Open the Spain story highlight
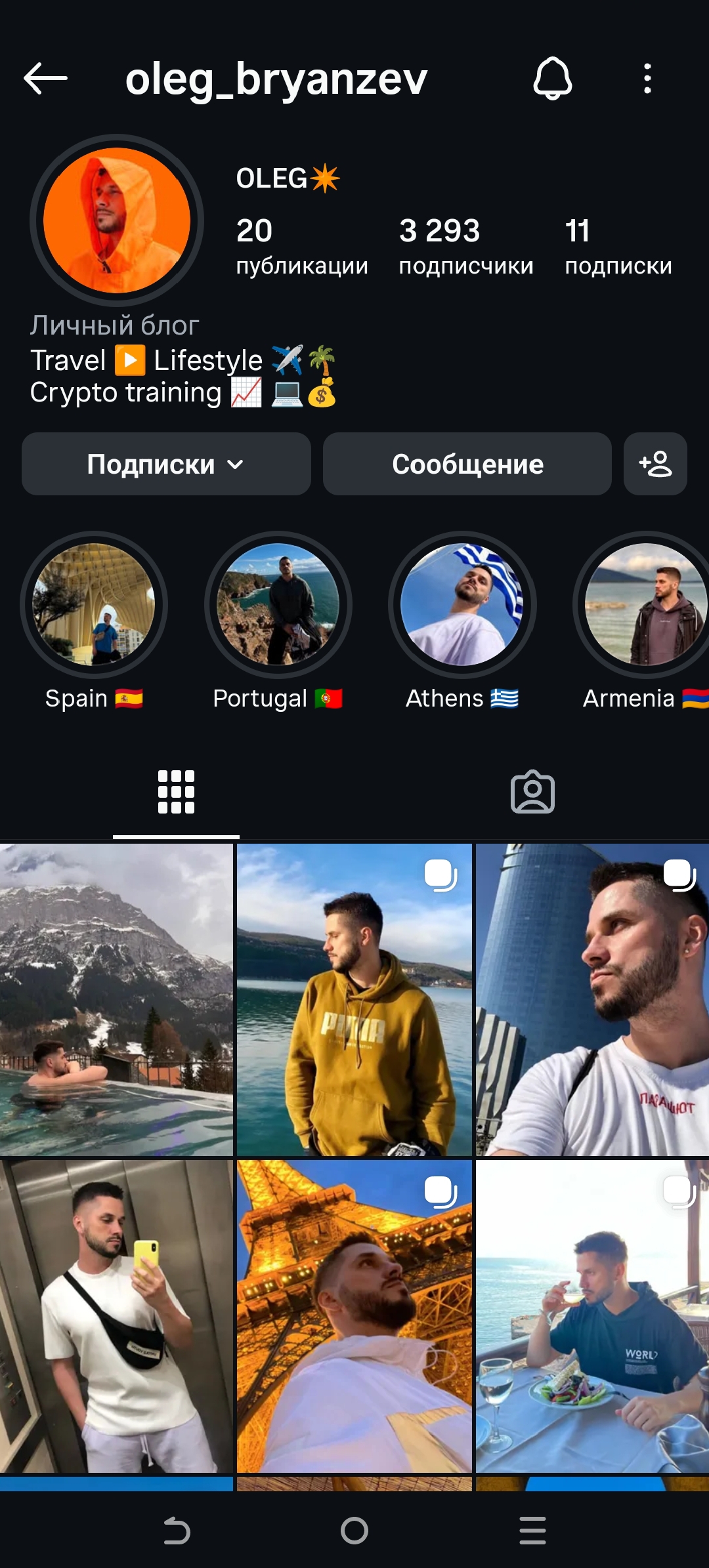Image resolution: width=709 pixels, height=1568 pixels. click(94, 605)
